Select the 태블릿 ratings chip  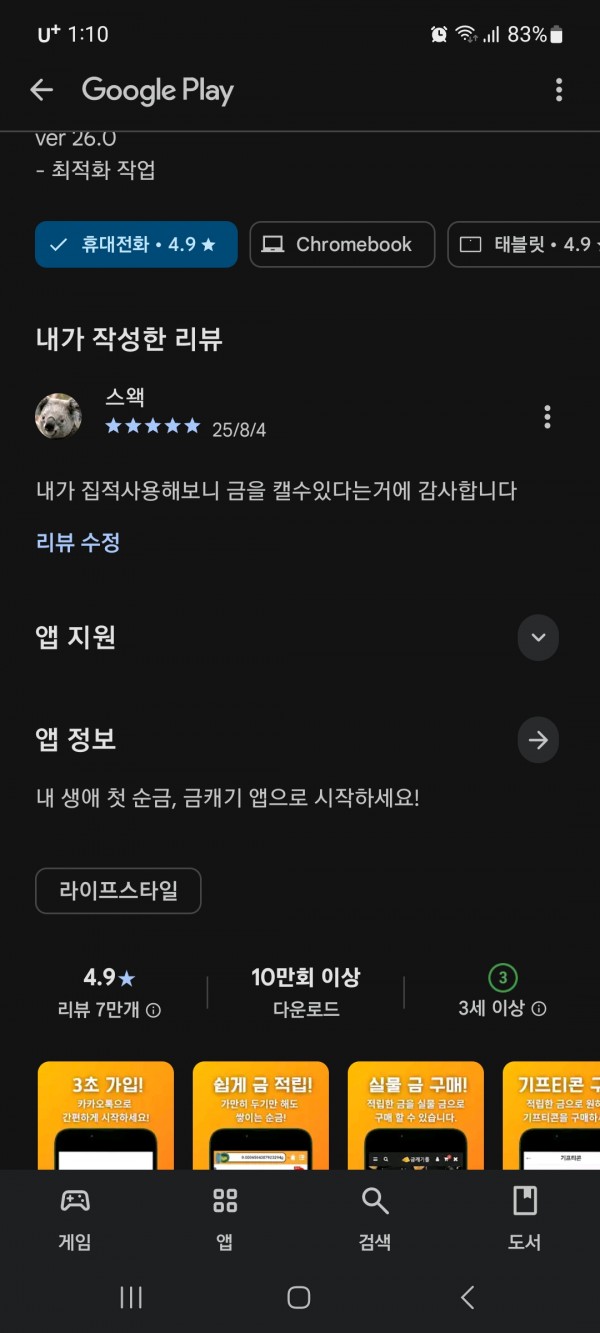pyautogui.click(x=524, y=244)
